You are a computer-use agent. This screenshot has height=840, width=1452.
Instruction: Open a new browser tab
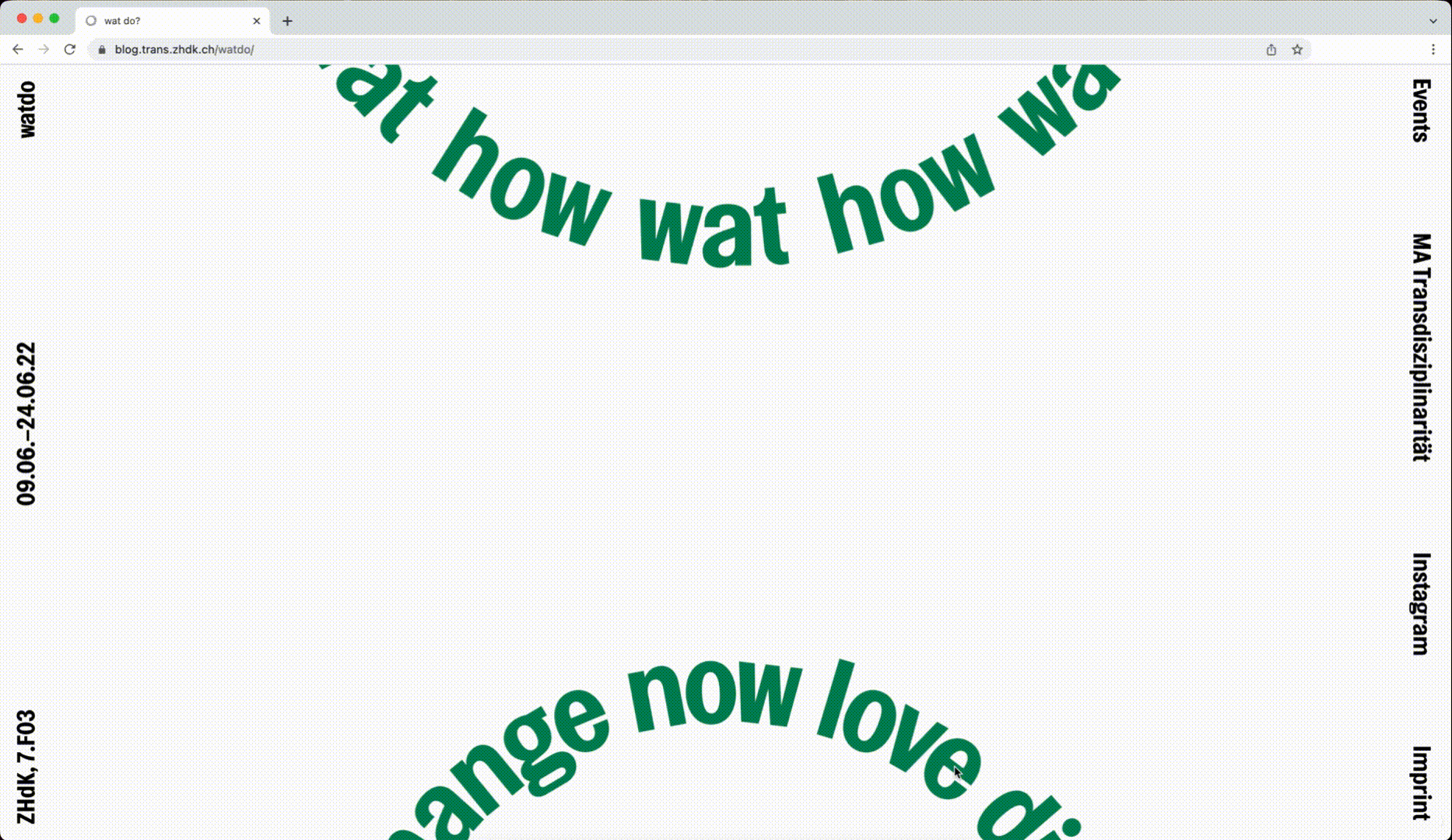[x=287, y=21]
